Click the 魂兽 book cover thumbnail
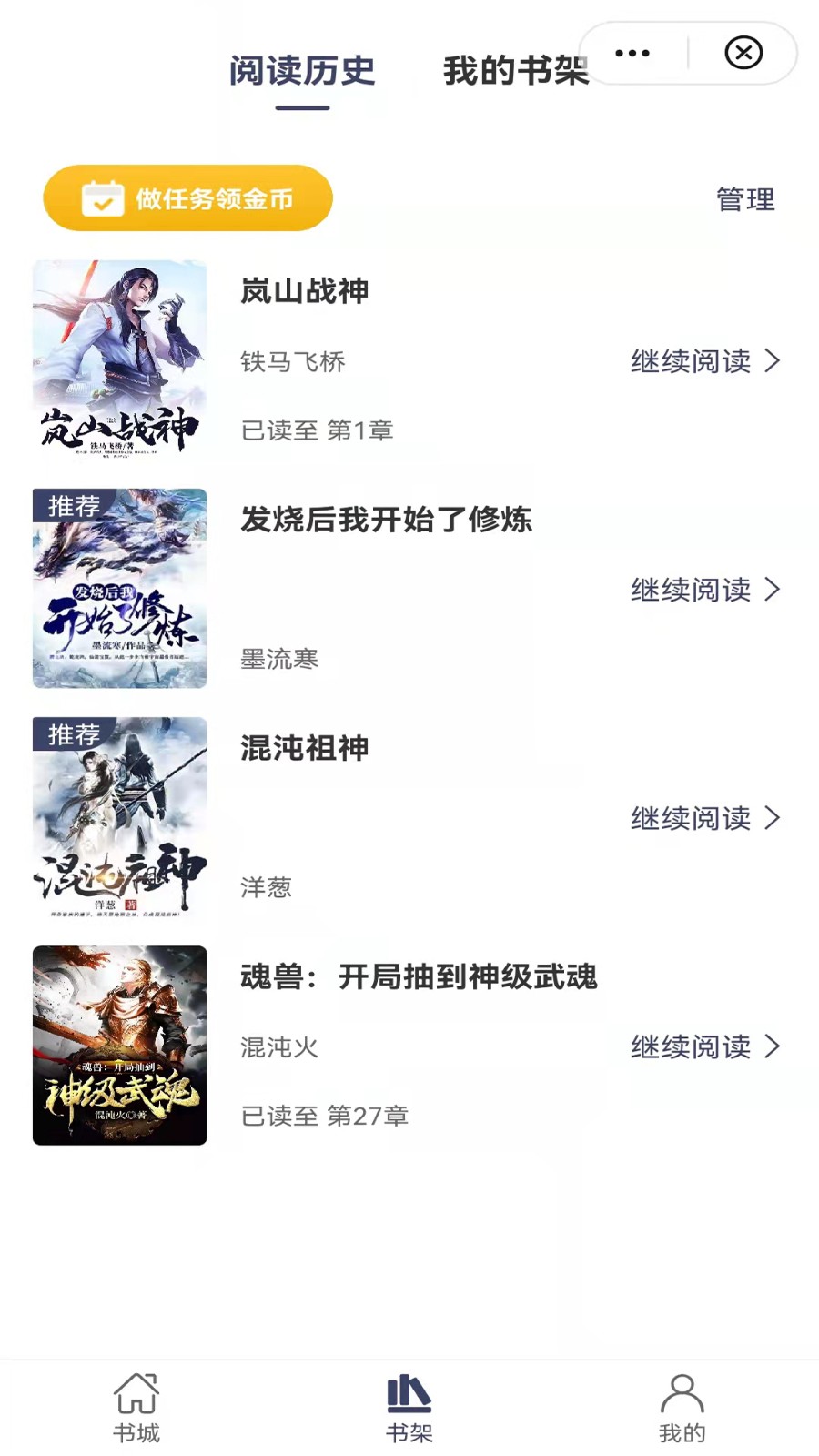This screenshot has width=819, height=1456. click(x=119, y=1045)
